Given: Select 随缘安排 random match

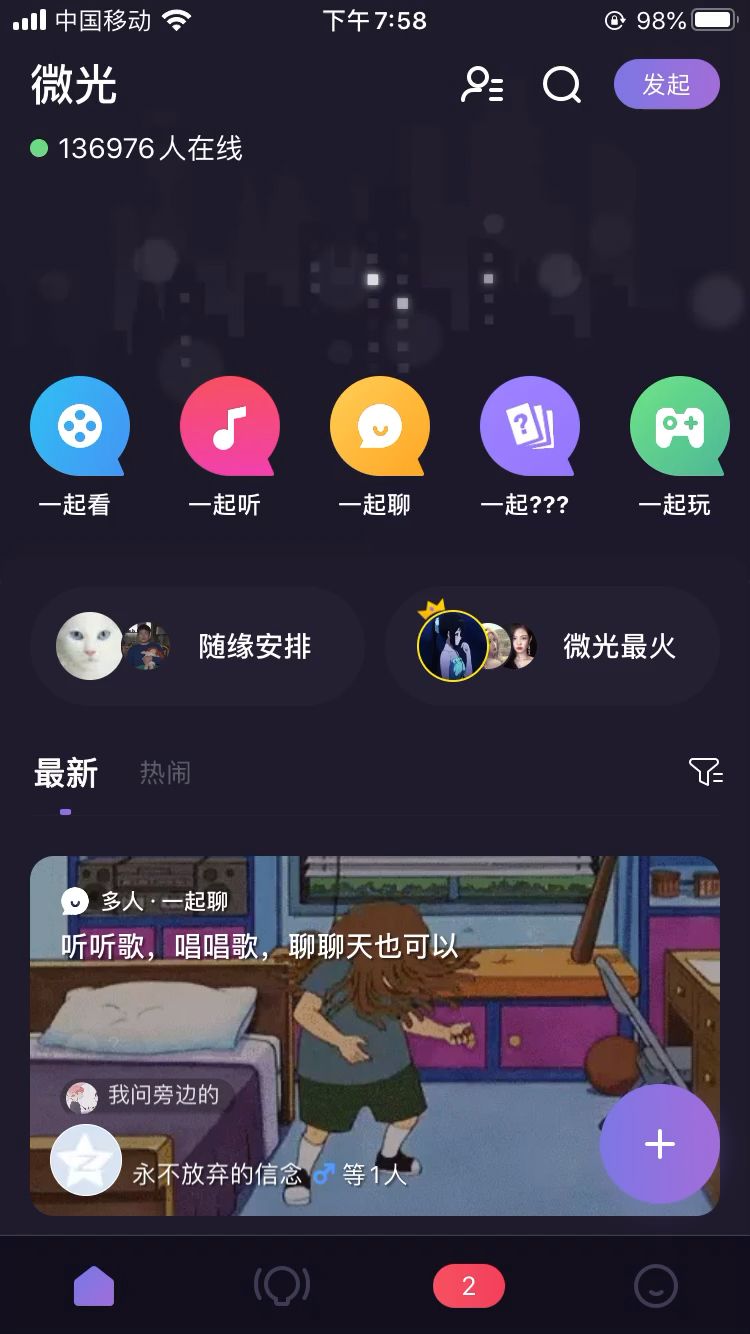Looking at the screenshot, I should click(197, 647).
